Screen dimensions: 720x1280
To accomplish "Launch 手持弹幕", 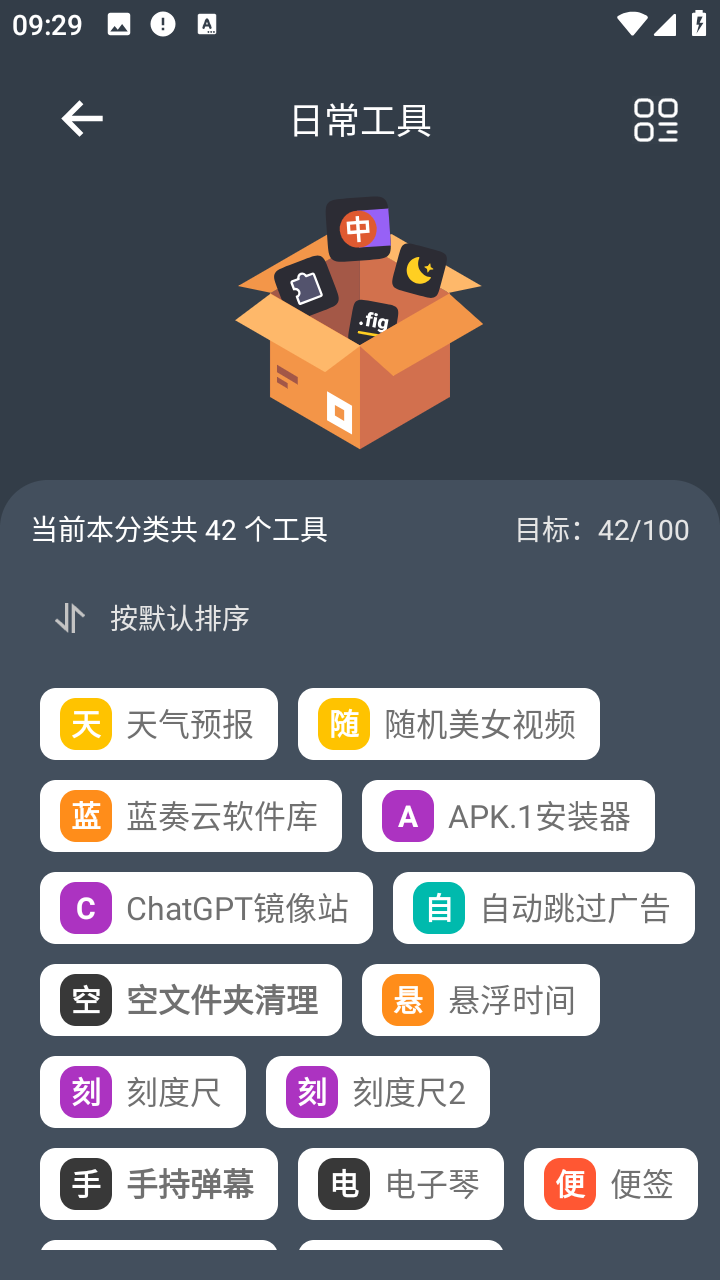I will click(x=159, y=1184).
